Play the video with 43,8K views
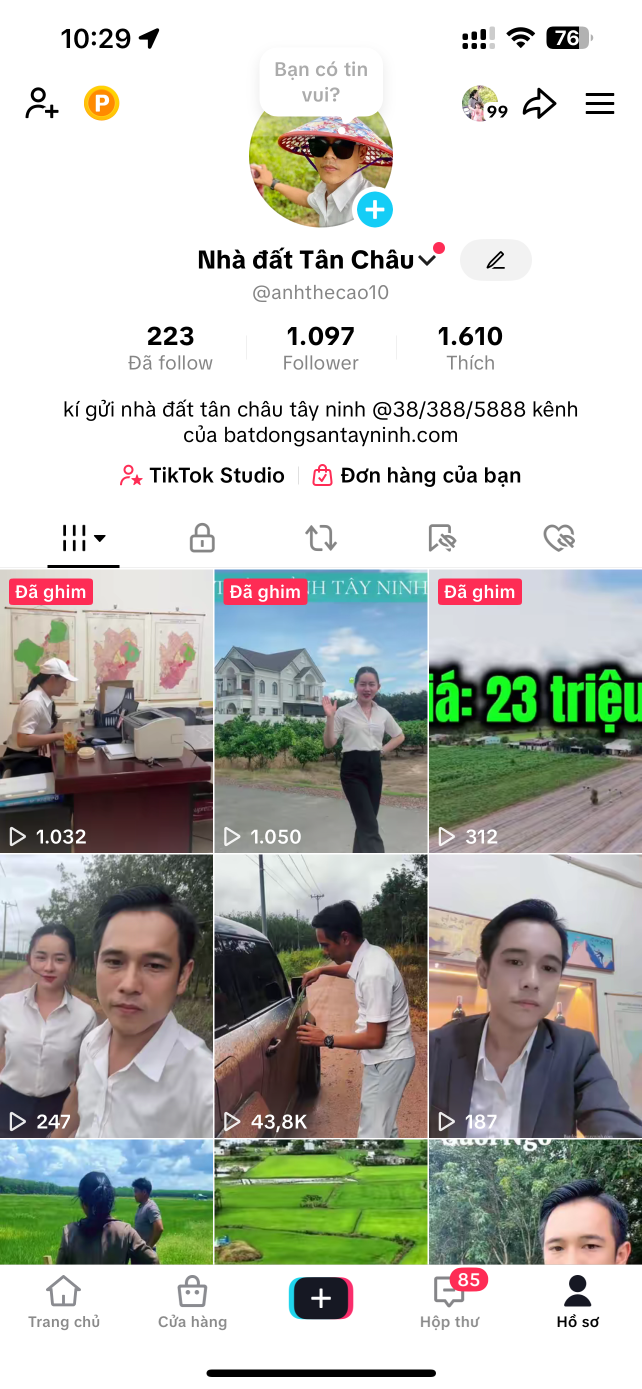642x1389 pixels. [x=321, y=996]
